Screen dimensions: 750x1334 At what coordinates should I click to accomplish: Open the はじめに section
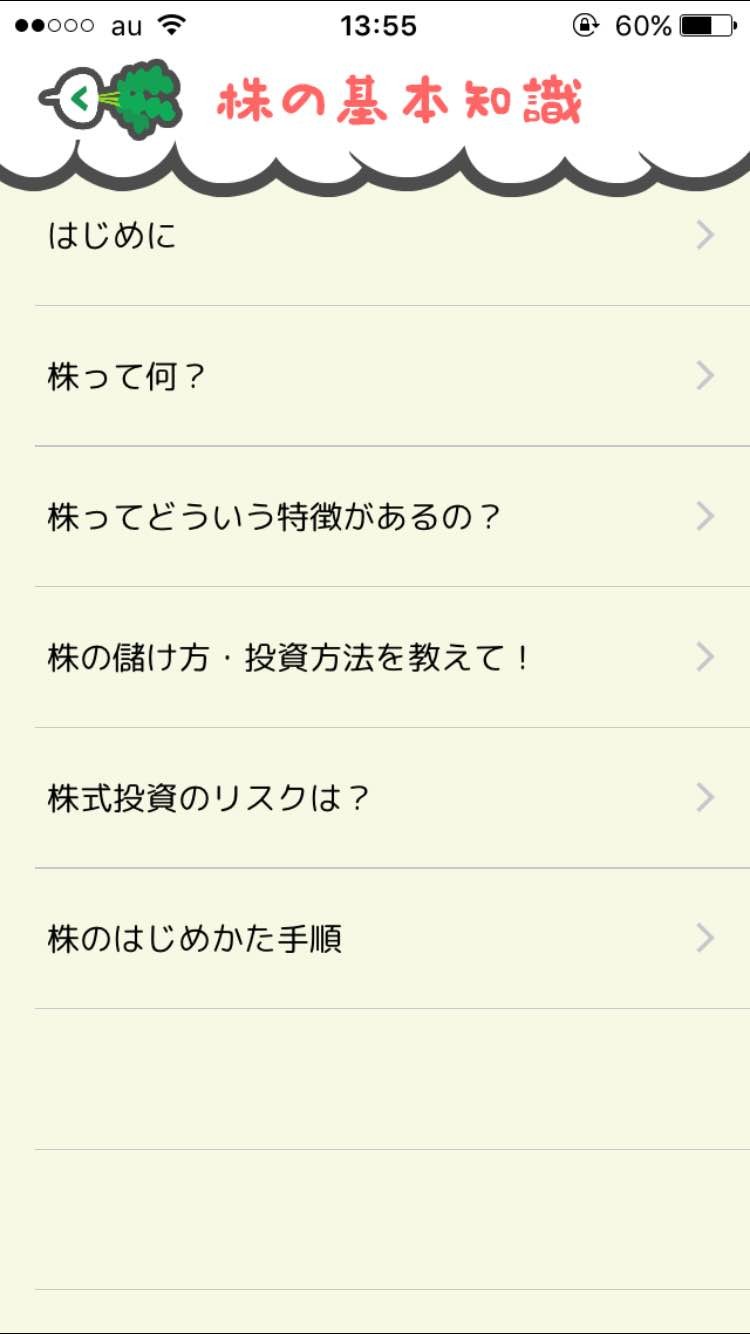click(375, 236)
